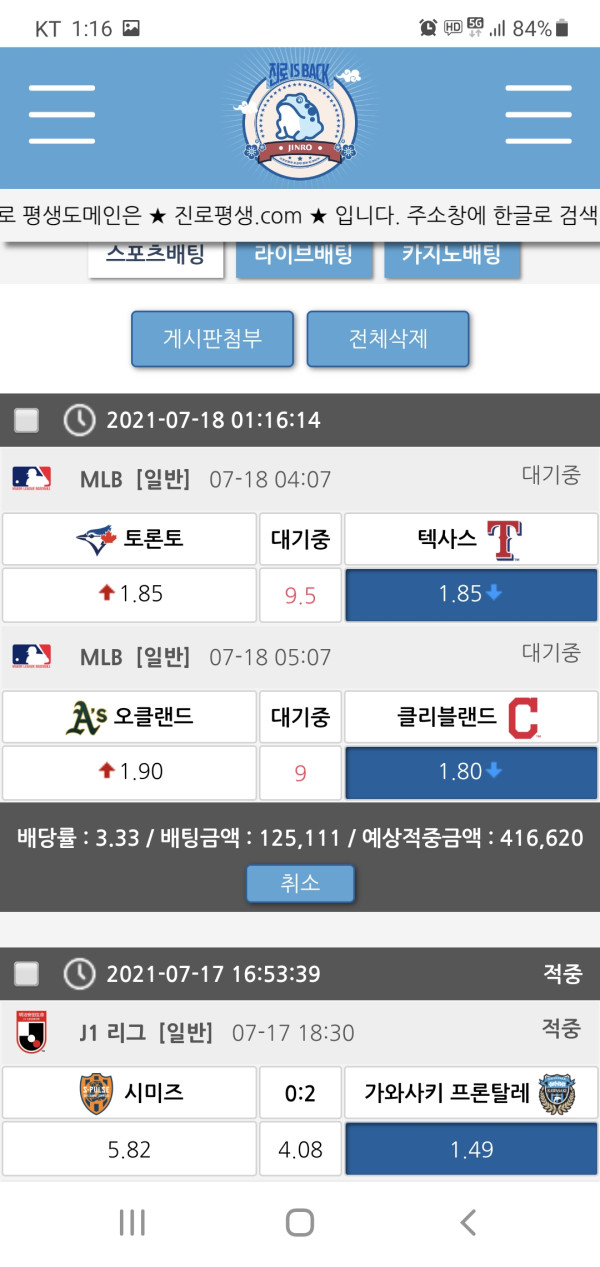Viewport: 600px width, 1267px height.
Task: Go back using system back button
Action: [x=467, y=1221]
